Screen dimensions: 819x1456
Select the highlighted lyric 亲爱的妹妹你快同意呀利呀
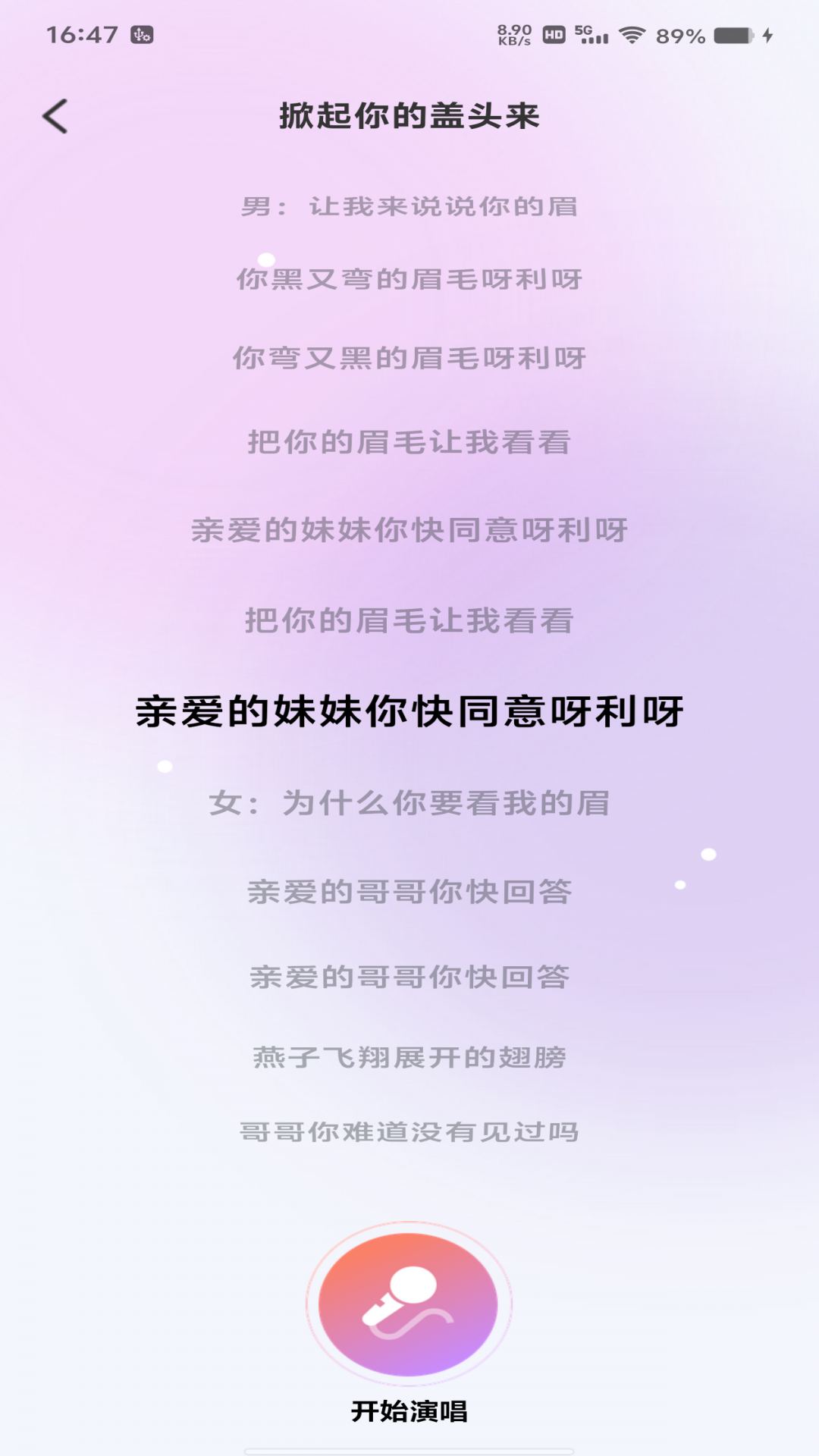pos(409,709)
